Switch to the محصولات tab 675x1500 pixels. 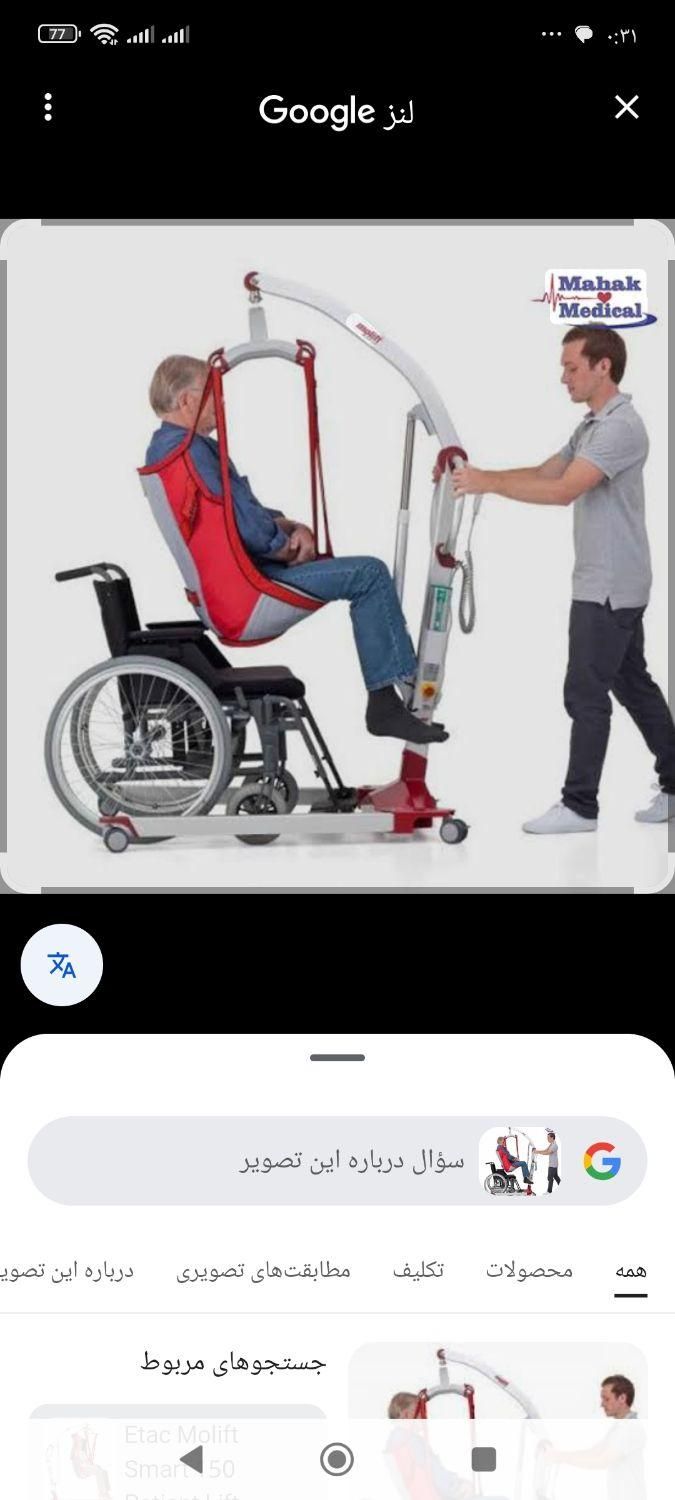tap(529, 1270)
